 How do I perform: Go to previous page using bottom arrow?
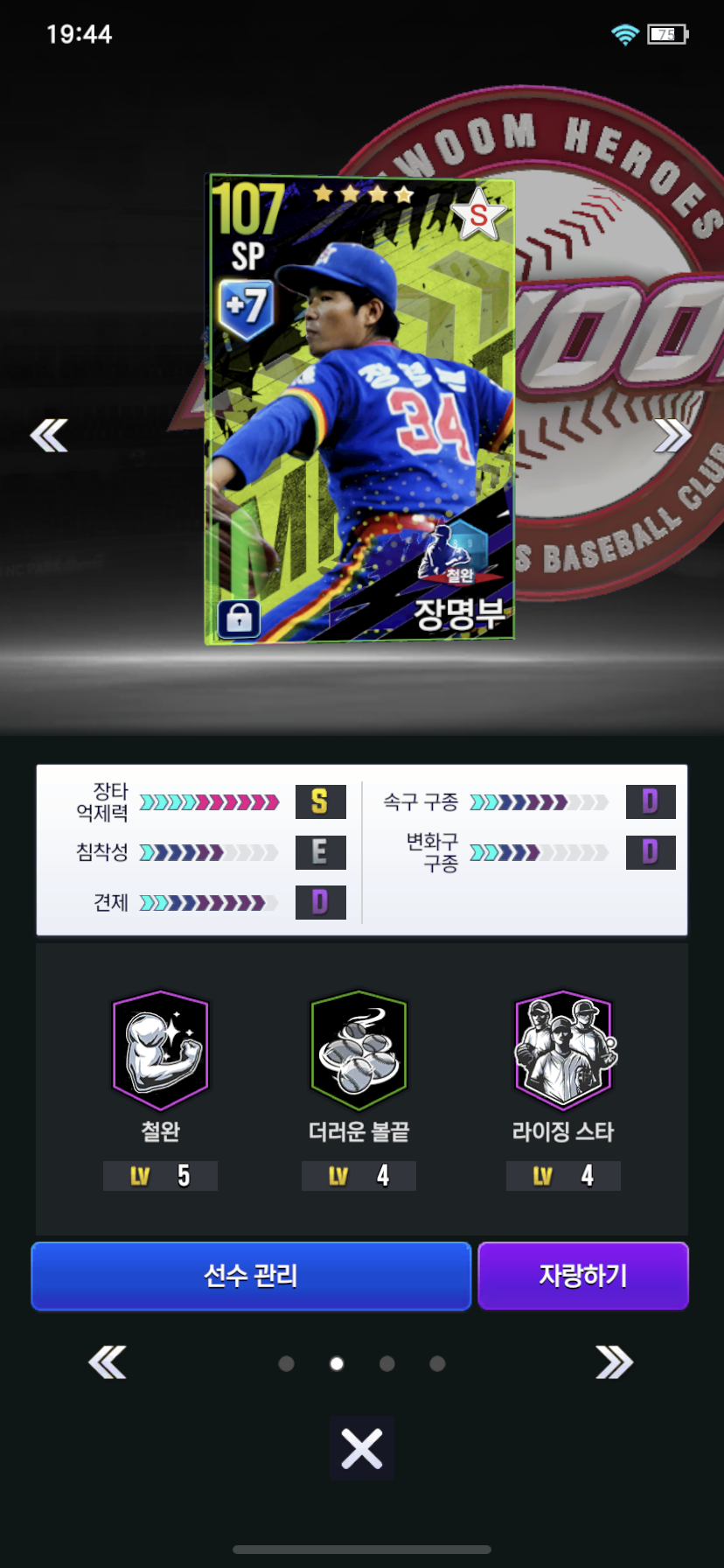coord(108,1362)
